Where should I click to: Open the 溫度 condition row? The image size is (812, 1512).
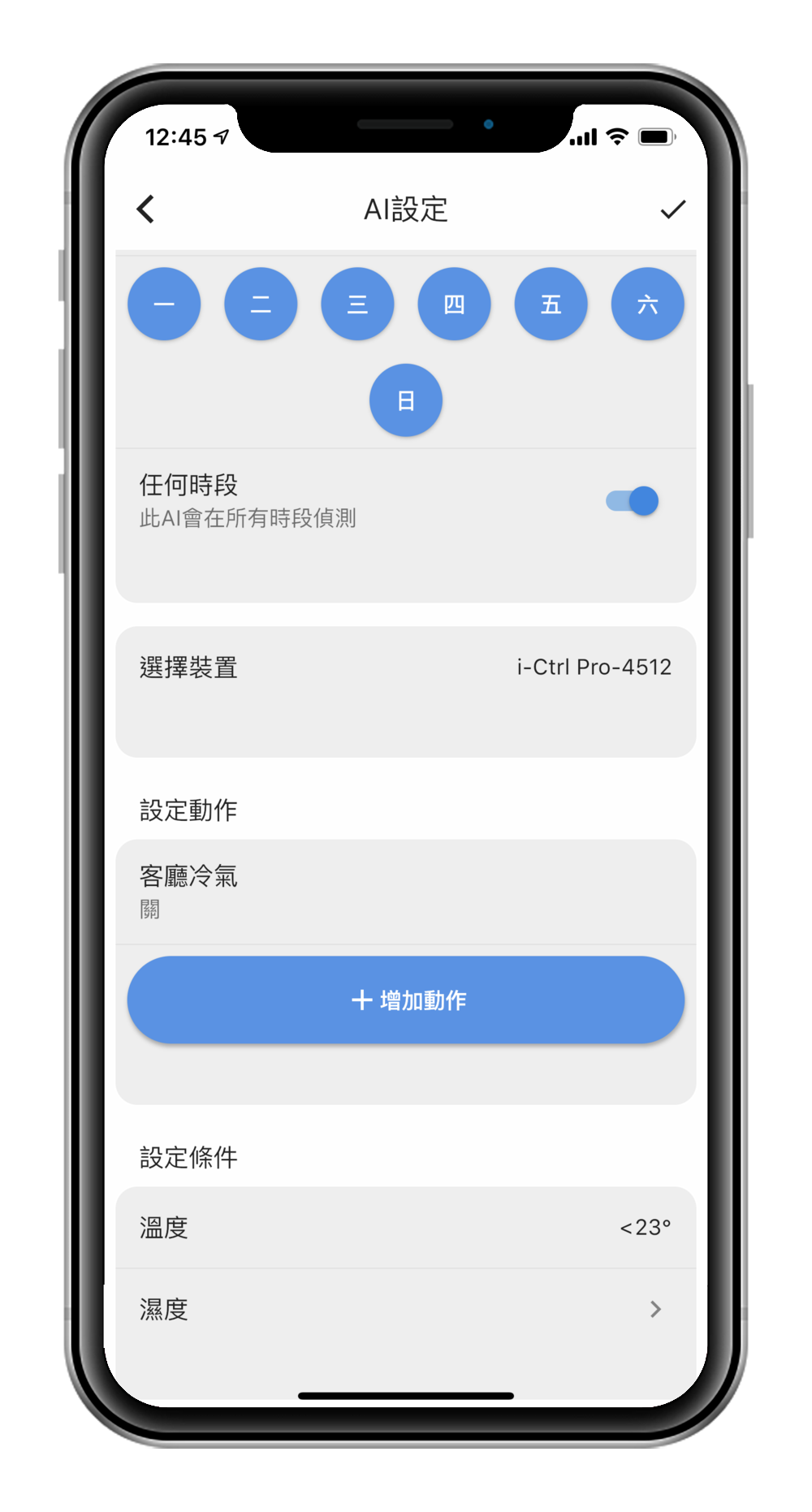(406, 1227)
